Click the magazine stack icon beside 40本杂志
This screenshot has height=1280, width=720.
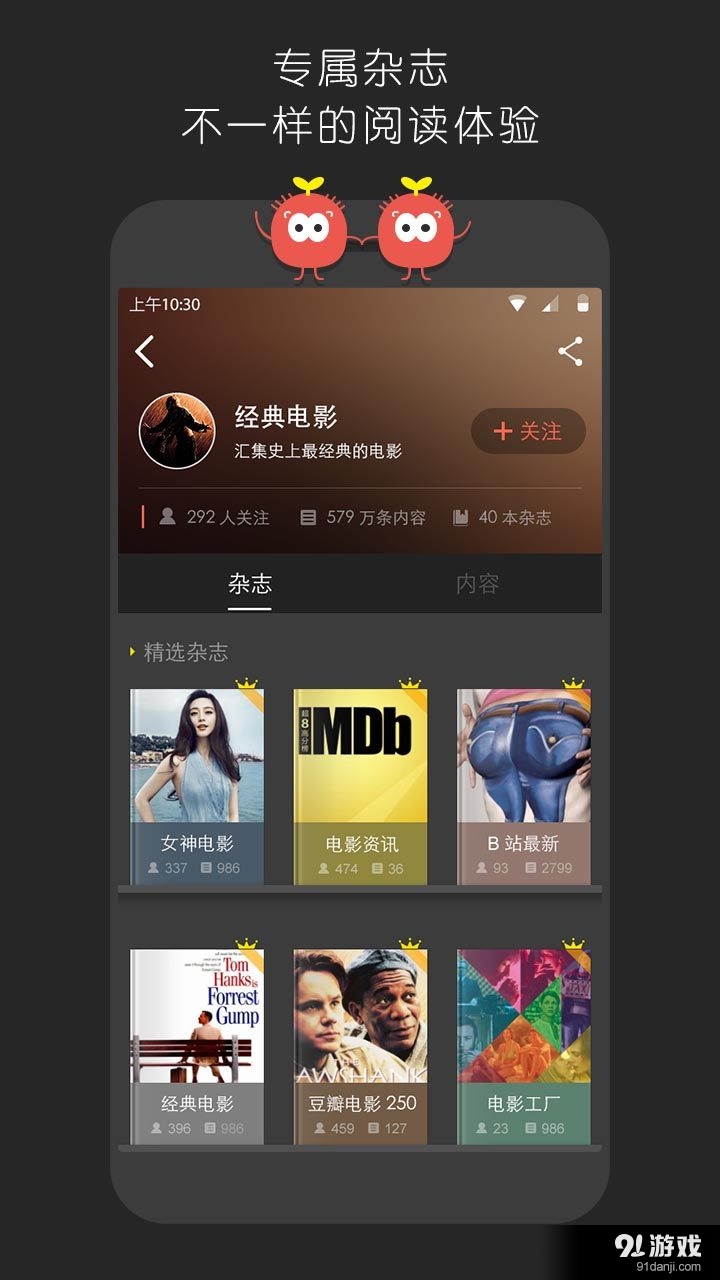(462, 518)
